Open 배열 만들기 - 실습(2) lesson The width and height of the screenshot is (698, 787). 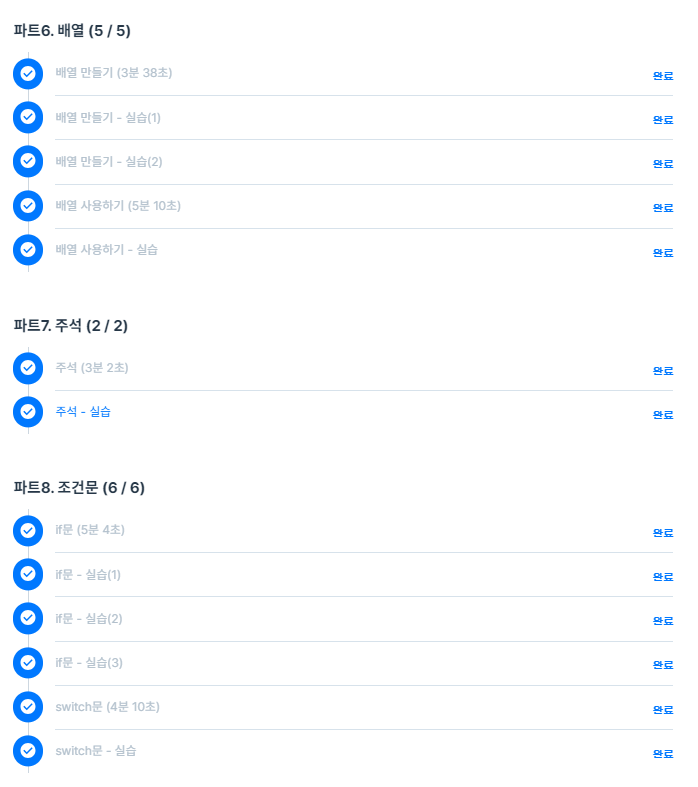(108, 162)
